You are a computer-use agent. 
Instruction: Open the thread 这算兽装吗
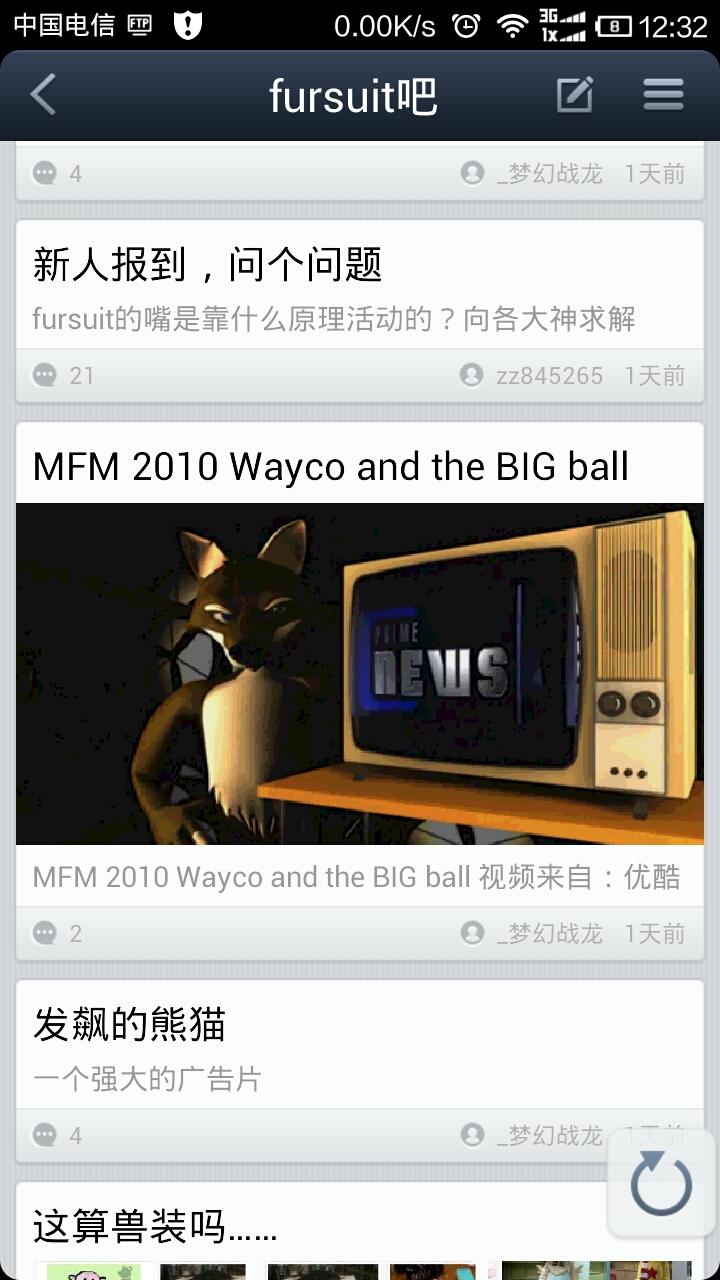[155, 1226]
